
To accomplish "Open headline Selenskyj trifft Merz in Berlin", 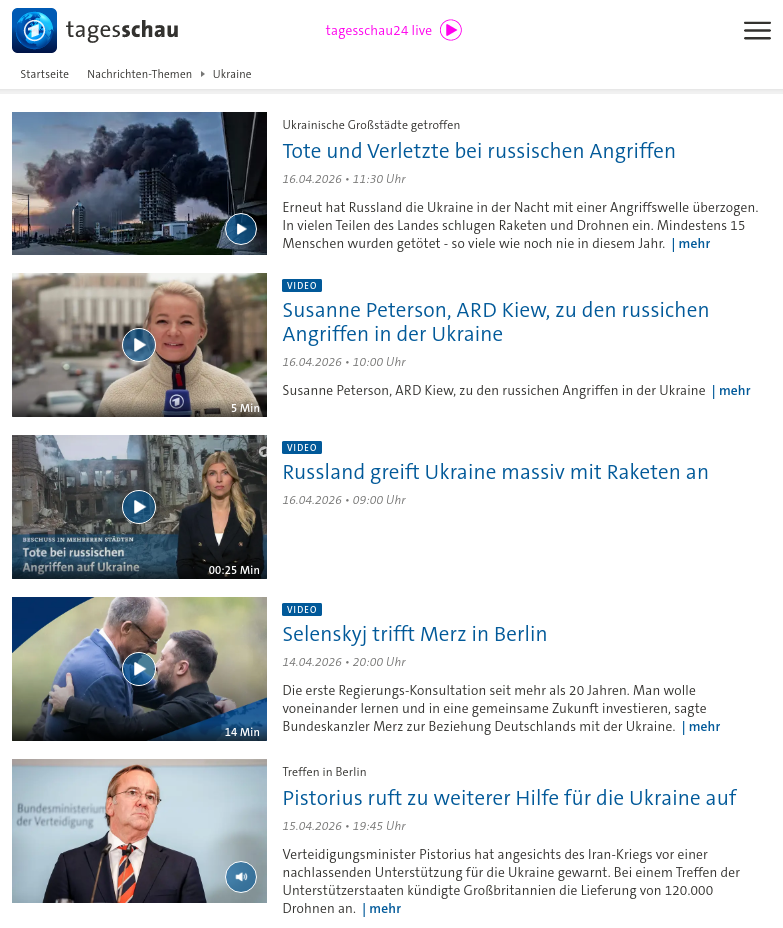I will (x=414, y=634).
